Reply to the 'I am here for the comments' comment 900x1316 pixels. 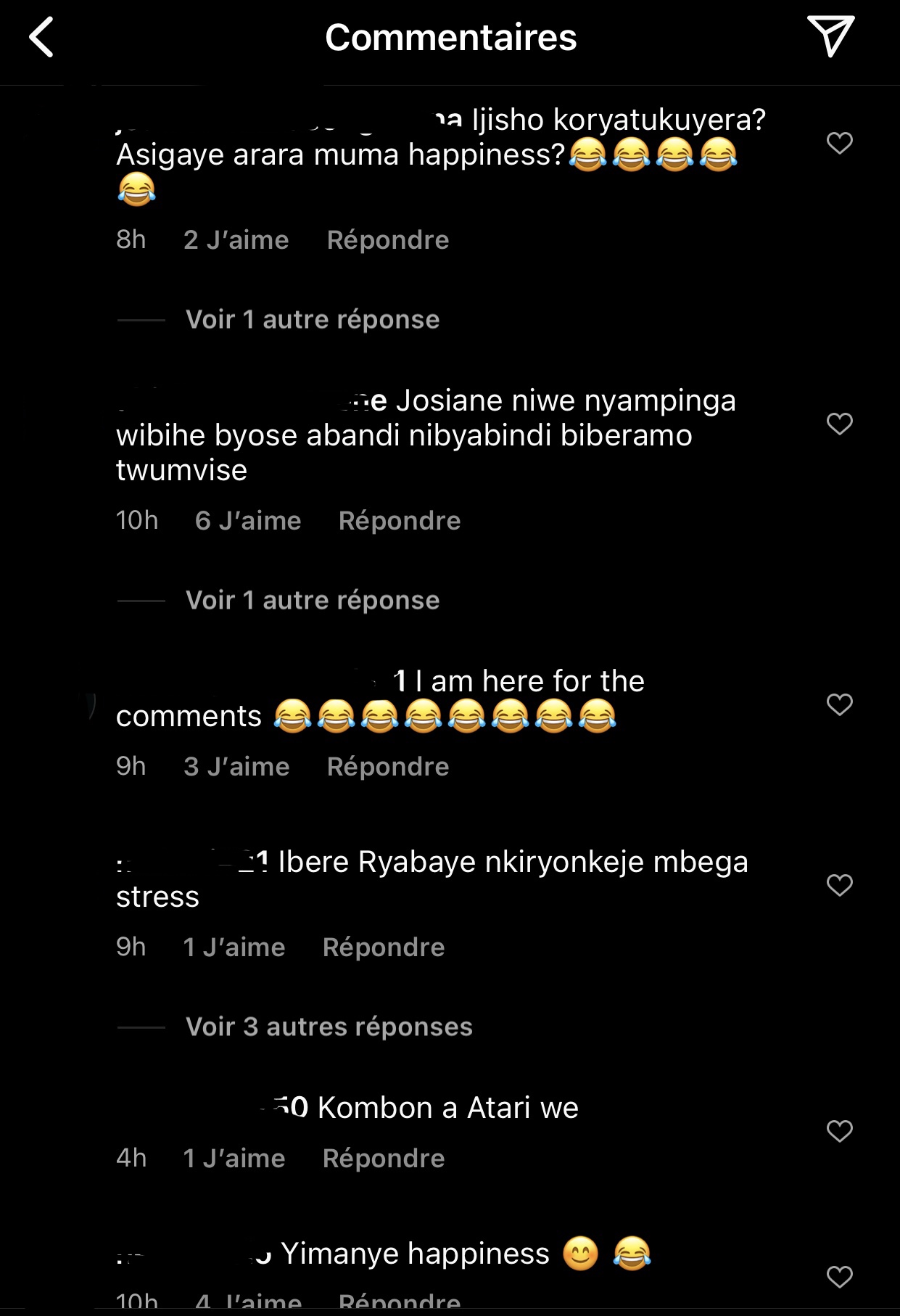click(387, 767)
